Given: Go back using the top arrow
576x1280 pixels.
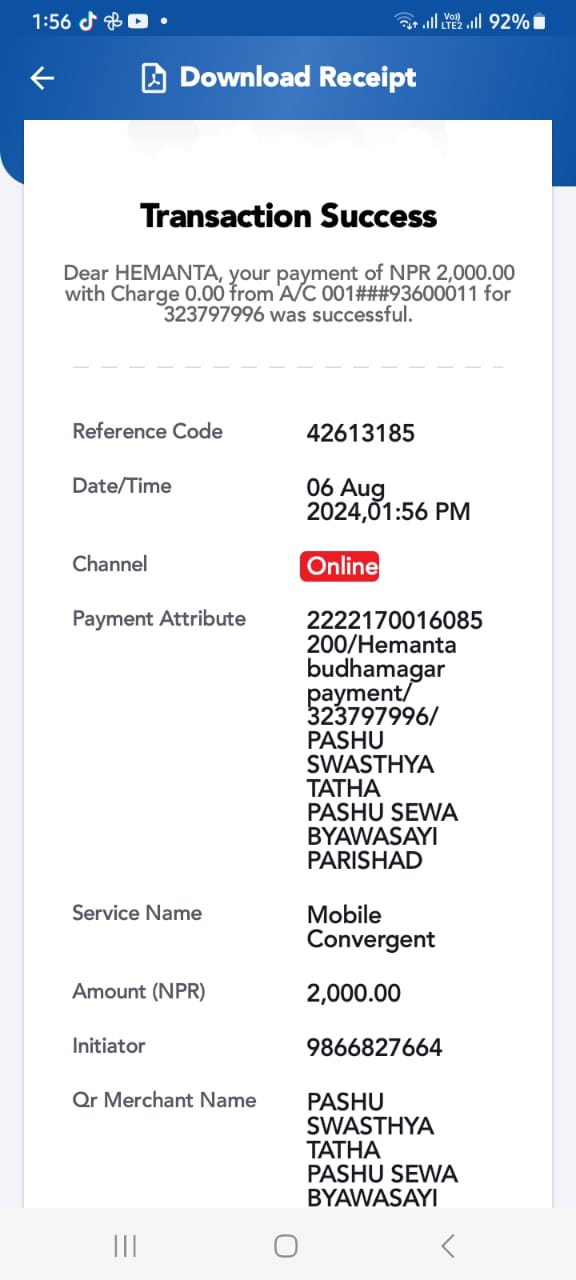Looking at the screenshot, I should pos(42,78).
